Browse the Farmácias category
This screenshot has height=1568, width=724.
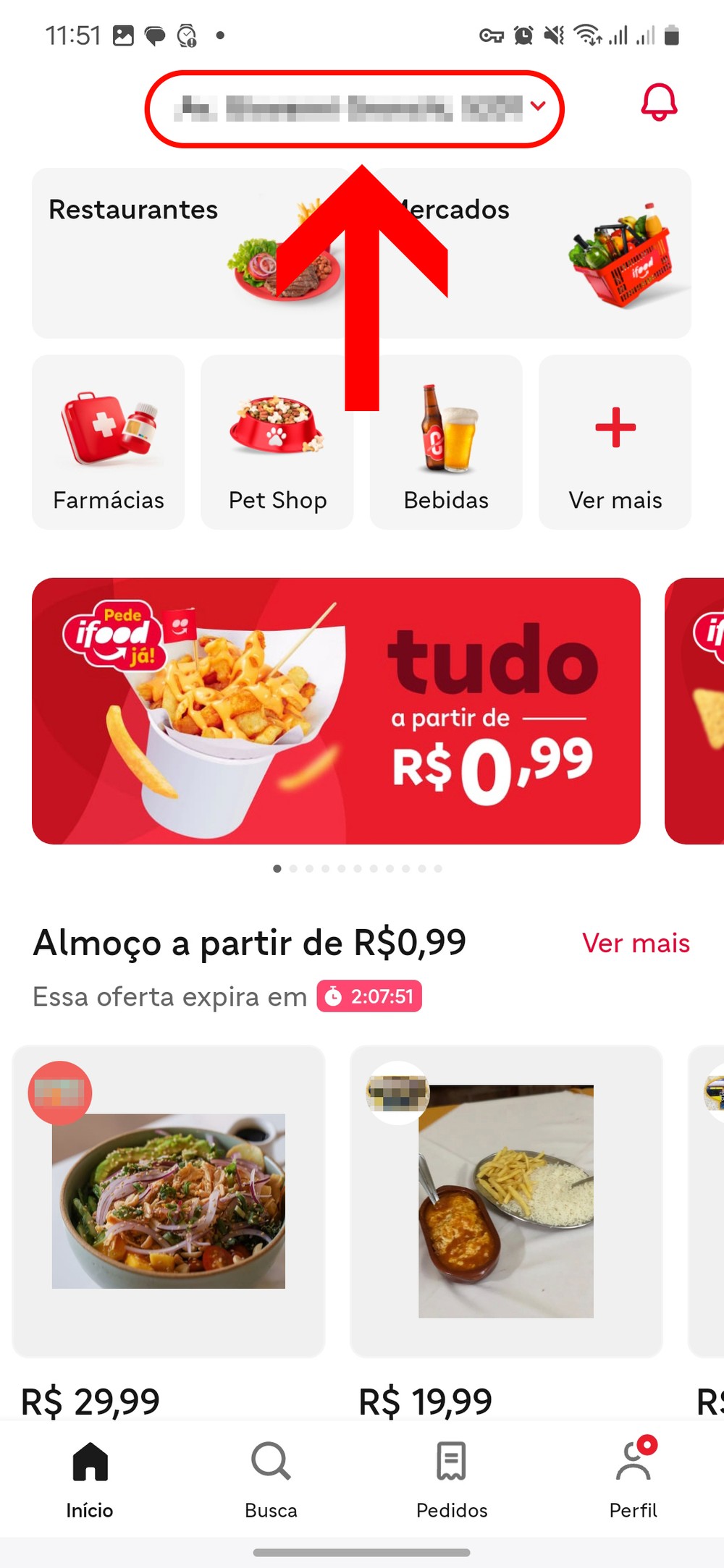(x=108, y=442)
